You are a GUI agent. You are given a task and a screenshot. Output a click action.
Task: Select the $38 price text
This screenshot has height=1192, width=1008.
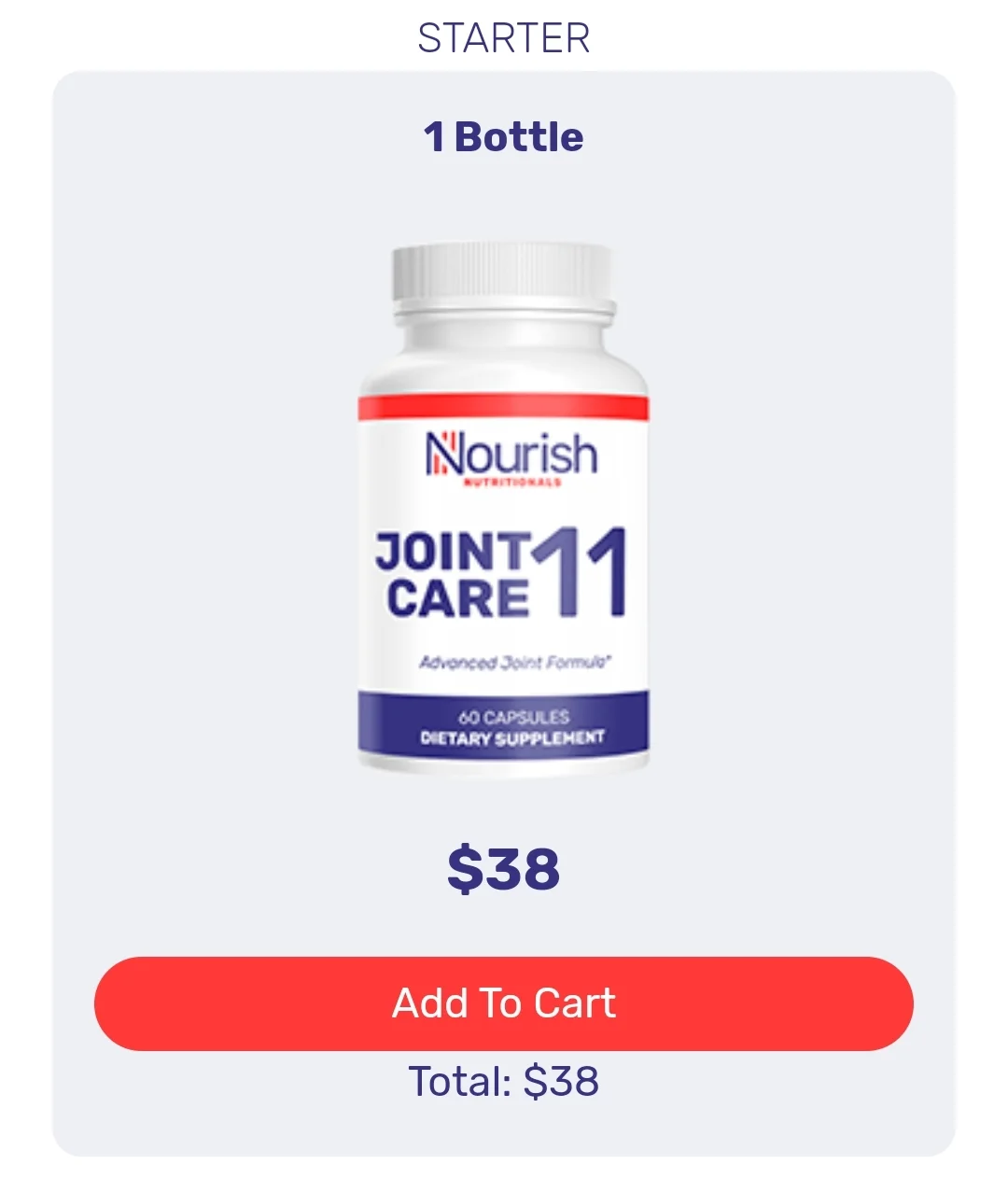click(504, 870)
